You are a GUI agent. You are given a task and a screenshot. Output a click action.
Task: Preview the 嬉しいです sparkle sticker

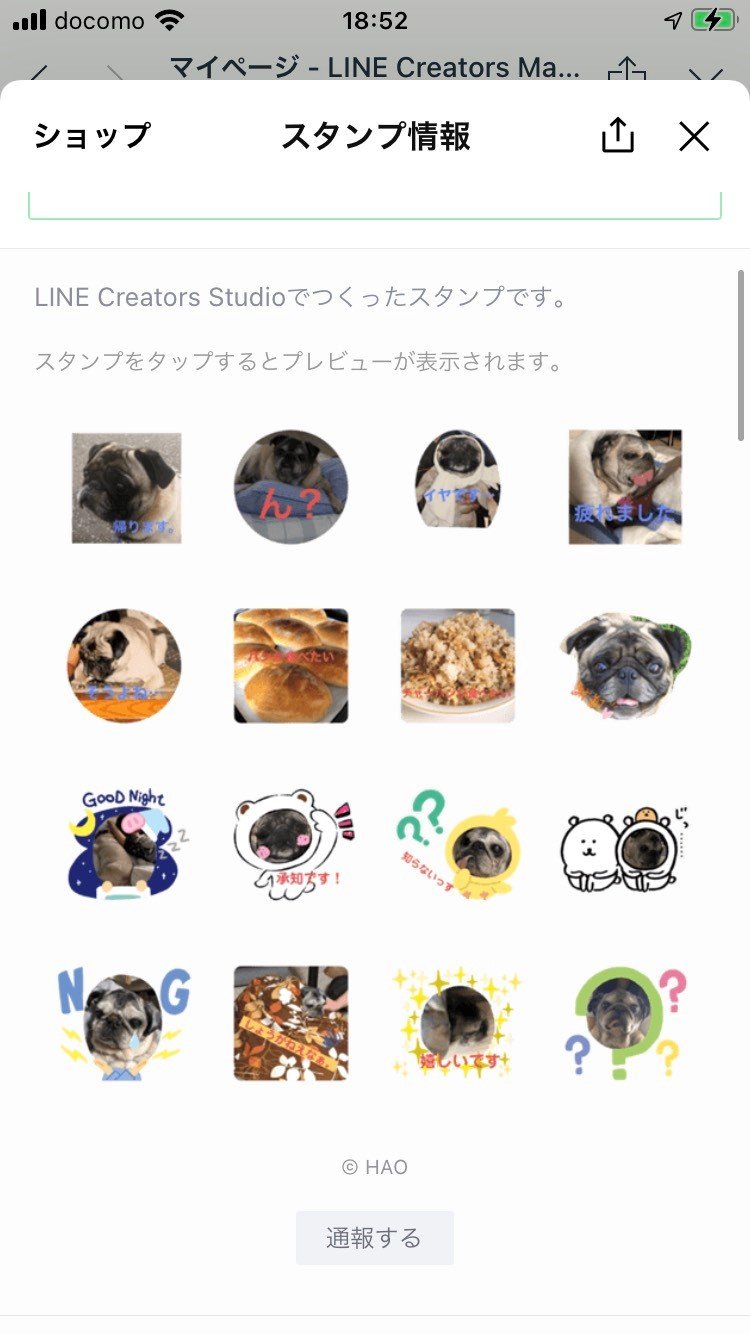click(x=458, y=1021)
